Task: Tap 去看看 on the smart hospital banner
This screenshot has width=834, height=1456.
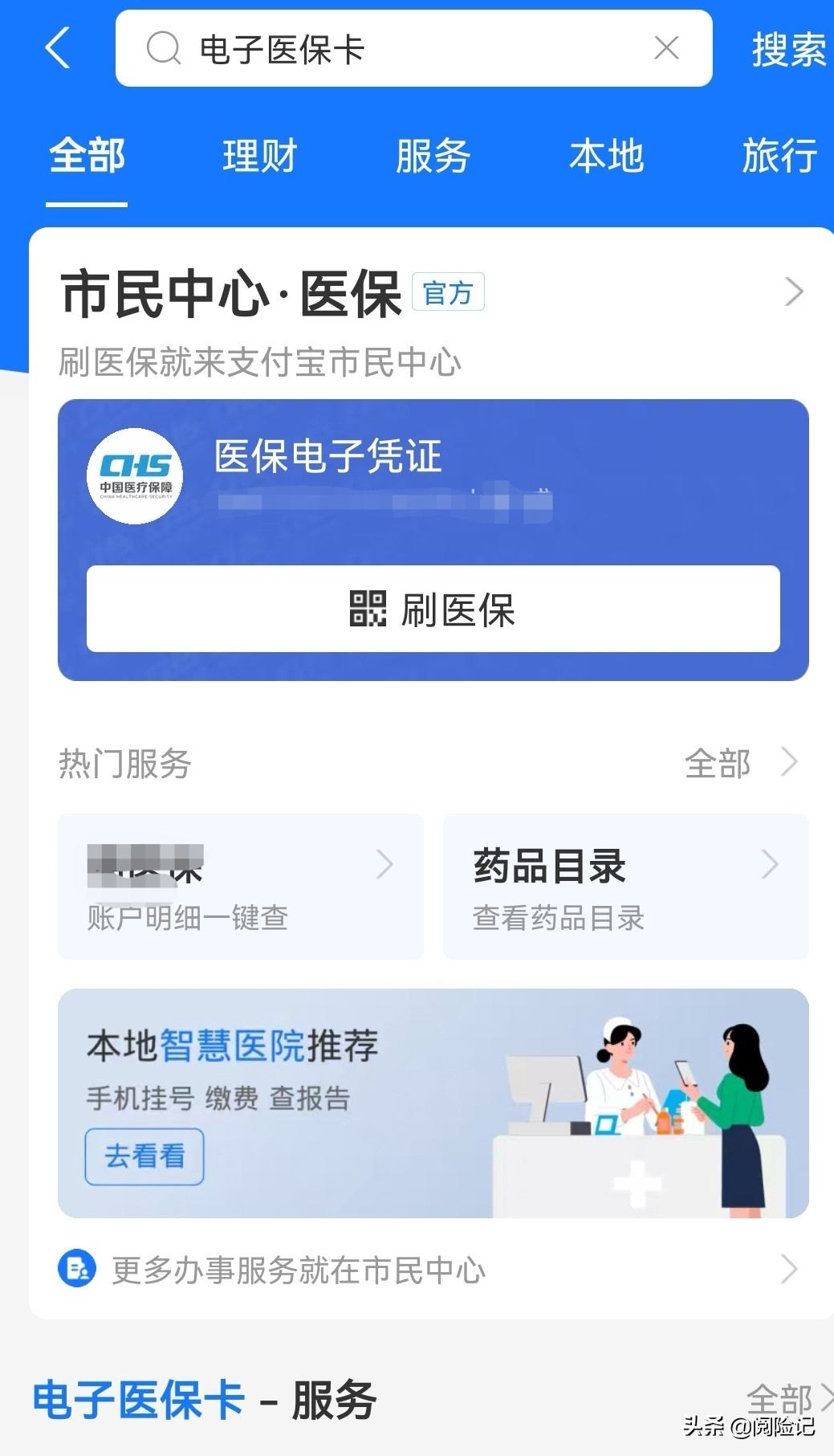Action: click(x=144, y=1156)
